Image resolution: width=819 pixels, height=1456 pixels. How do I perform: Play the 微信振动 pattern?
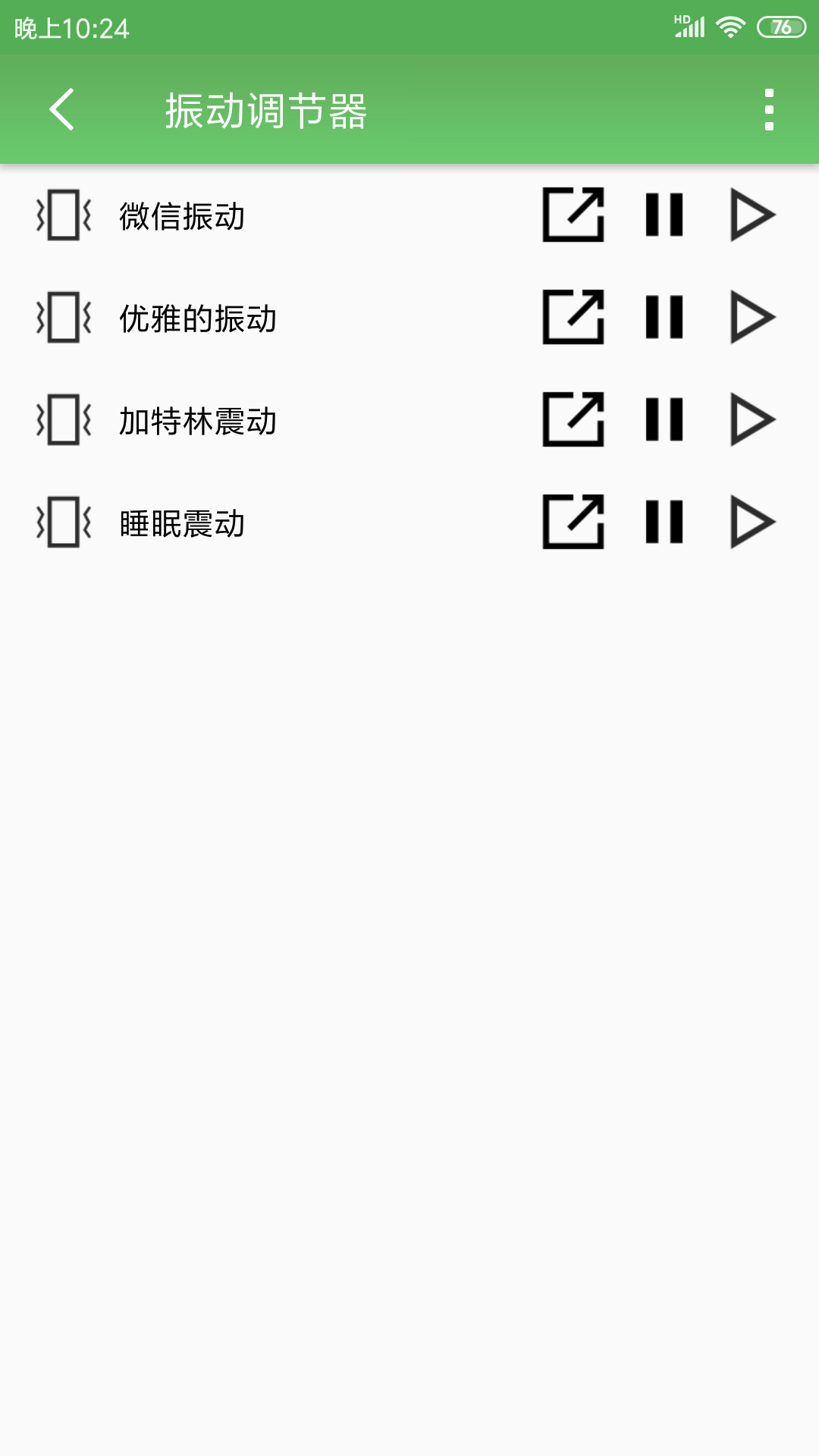point(752,215)
